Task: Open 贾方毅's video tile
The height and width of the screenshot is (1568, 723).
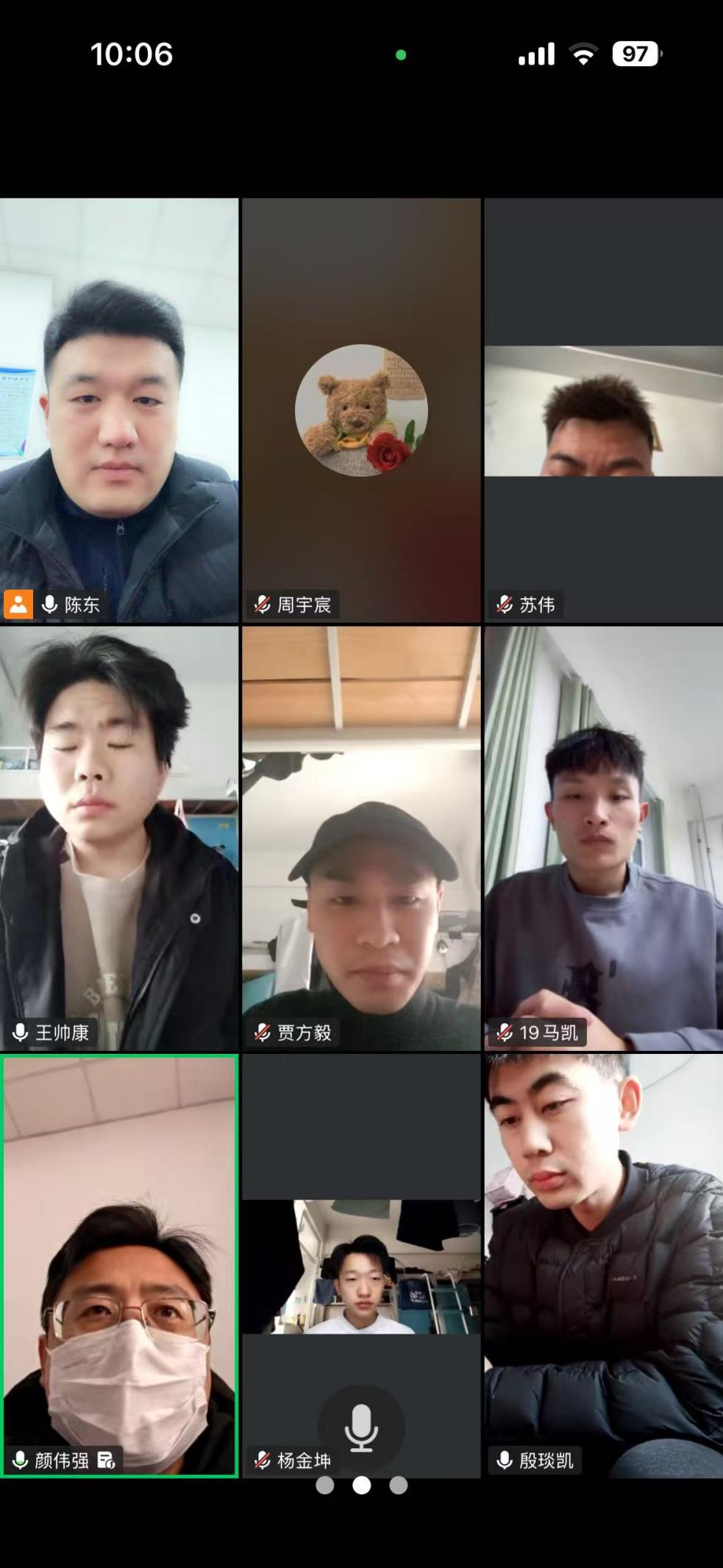Action: pyautogui.click(x=361, y=838)
